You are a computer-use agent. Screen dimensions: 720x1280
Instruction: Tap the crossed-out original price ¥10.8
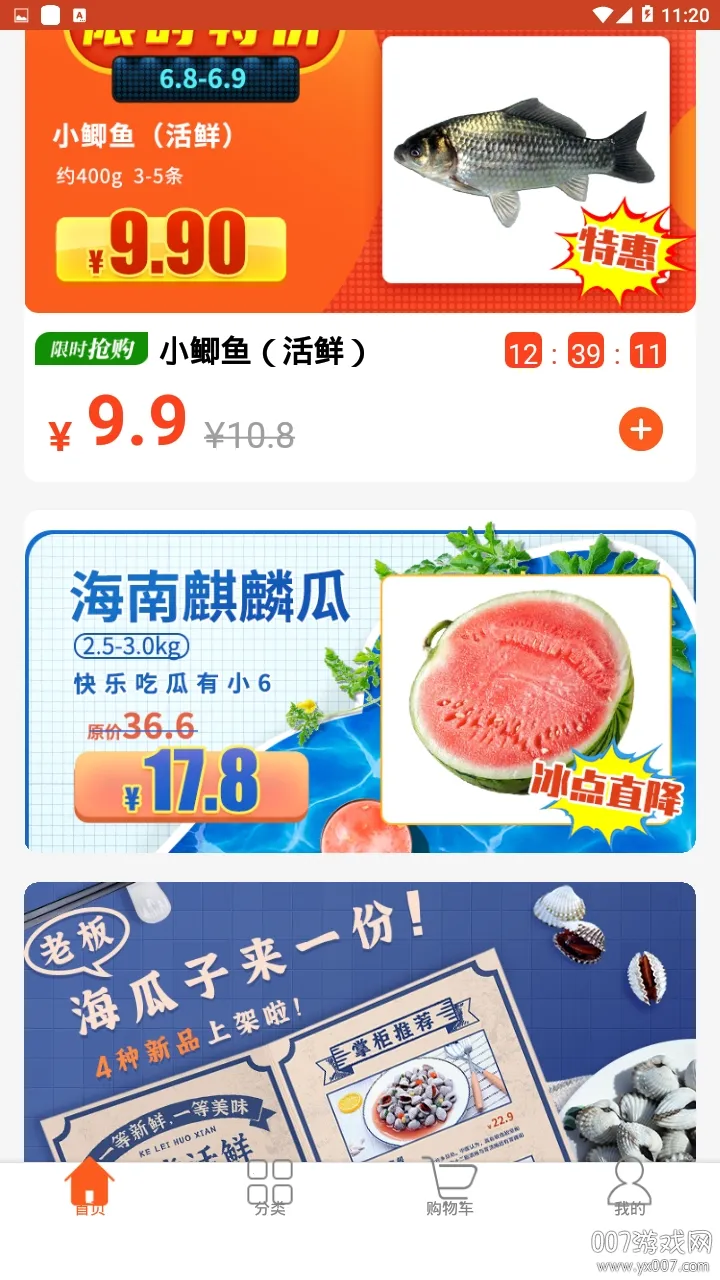click(x=247, y=432)
